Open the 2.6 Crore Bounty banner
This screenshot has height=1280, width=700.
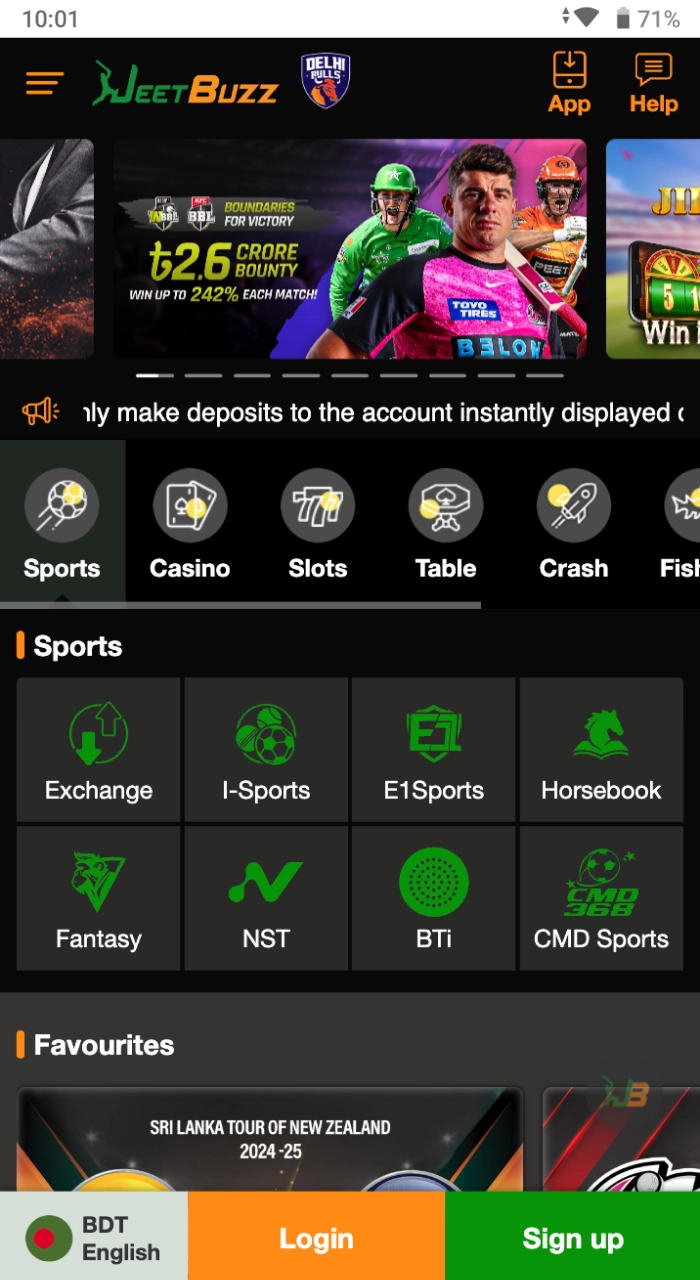coord(349,248)
